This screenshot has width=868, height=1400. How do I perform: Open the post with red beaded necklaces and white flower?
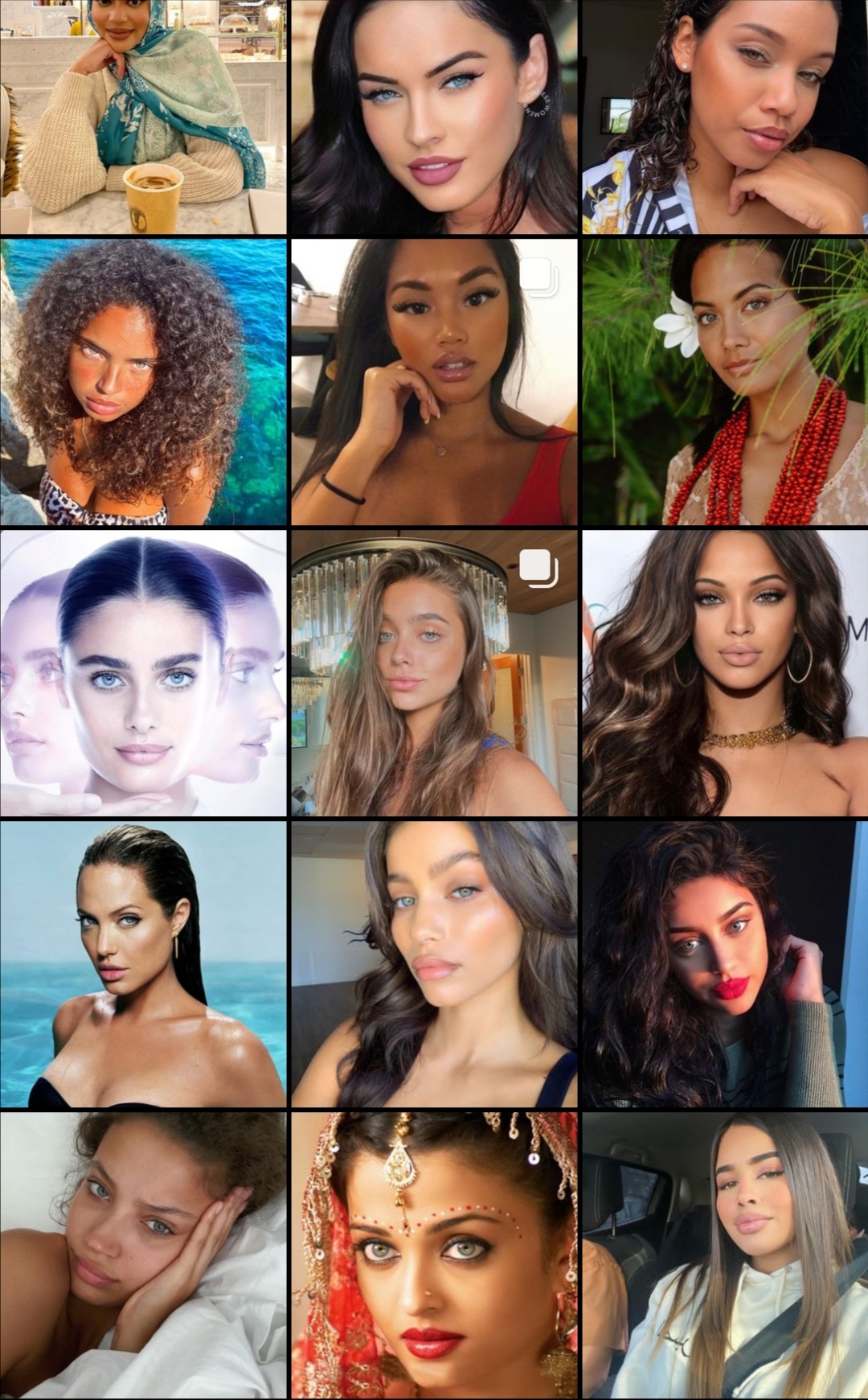(x=725, y=382)
